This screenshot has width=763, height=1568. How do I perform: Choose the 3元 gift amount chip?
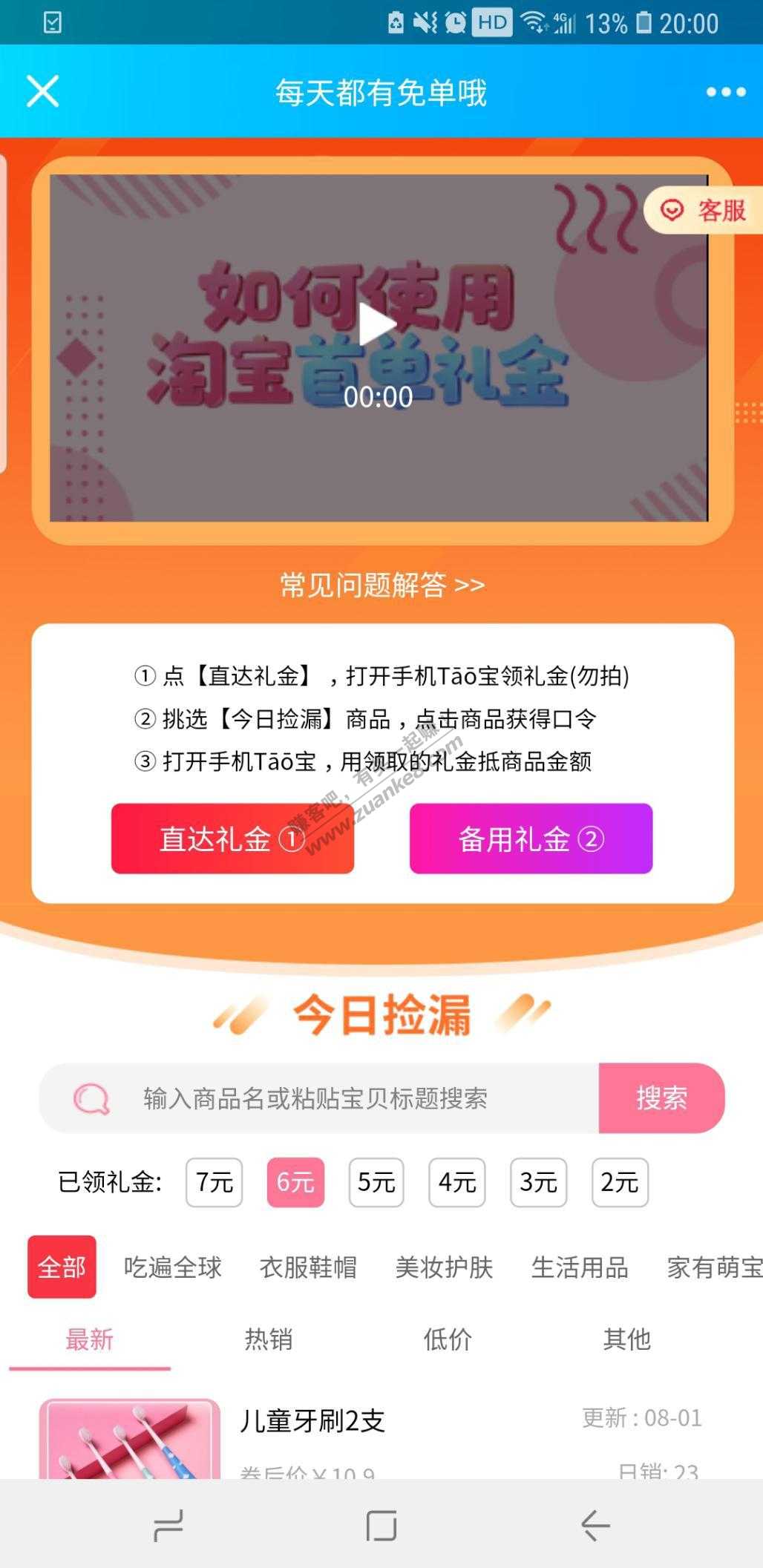click(538, 1182)
